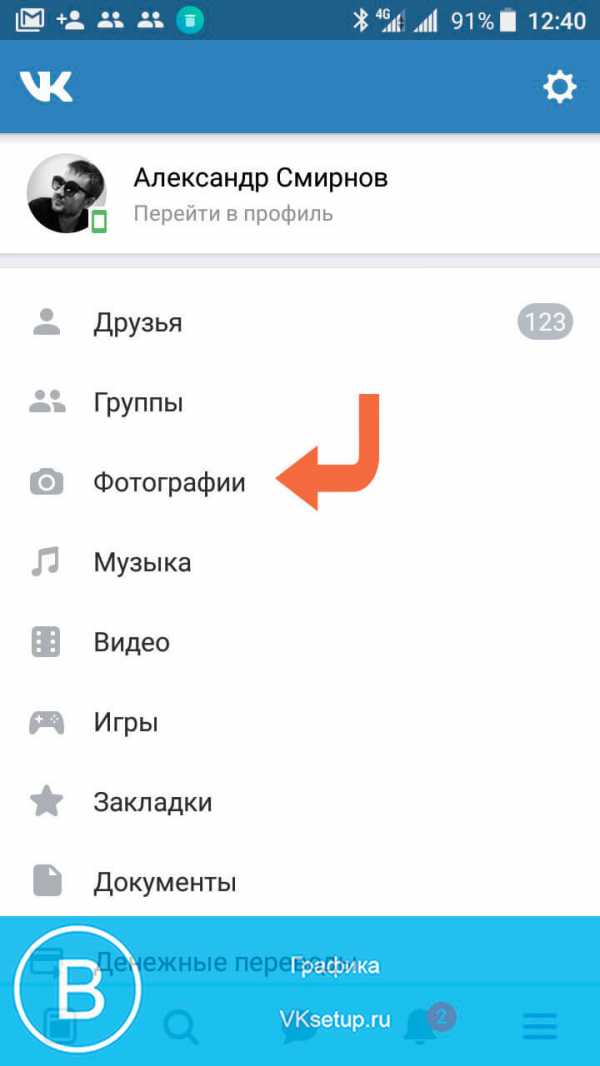Open Фотографии
This screenshot has width=600, height=1066.
(168, 483)
